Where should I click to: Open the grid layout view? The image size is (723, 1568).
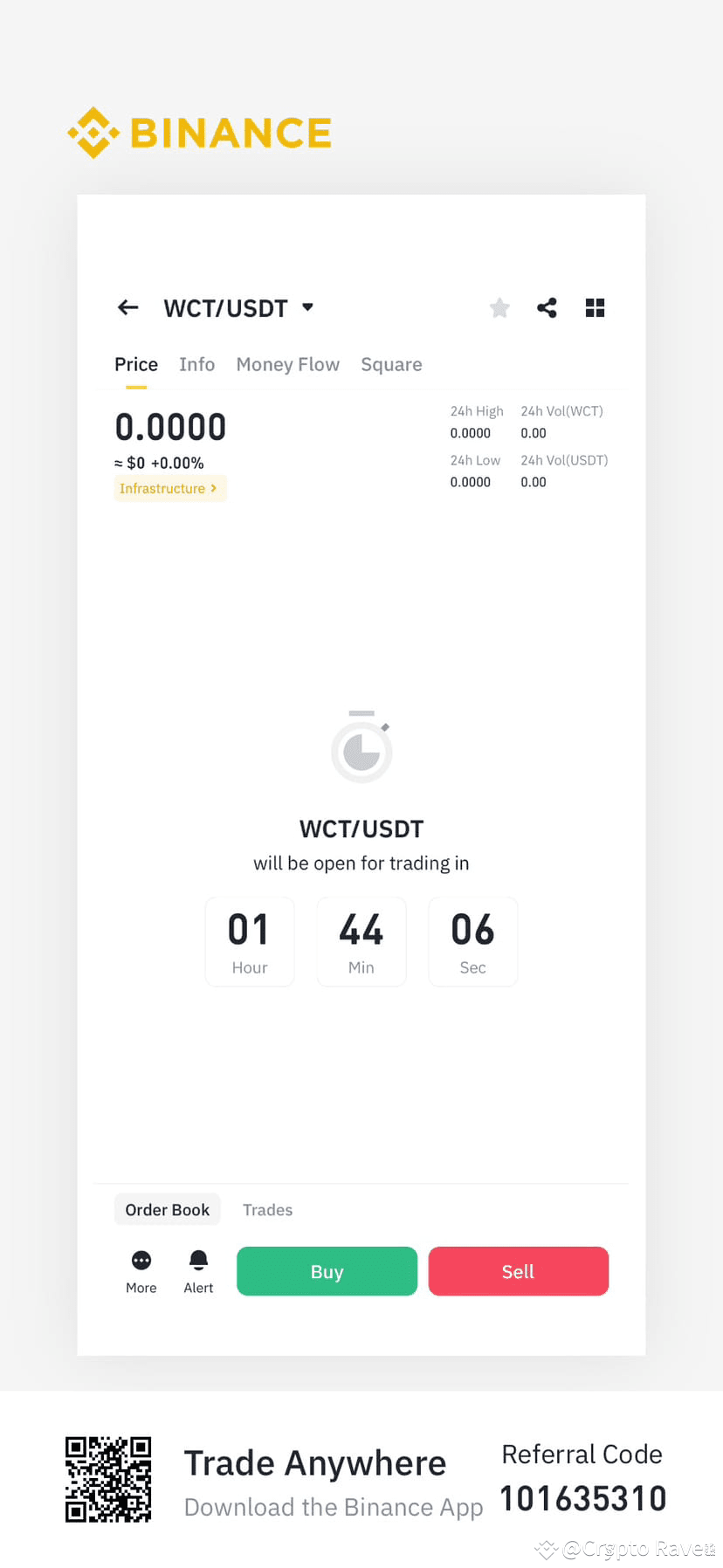tap(595, 307)
